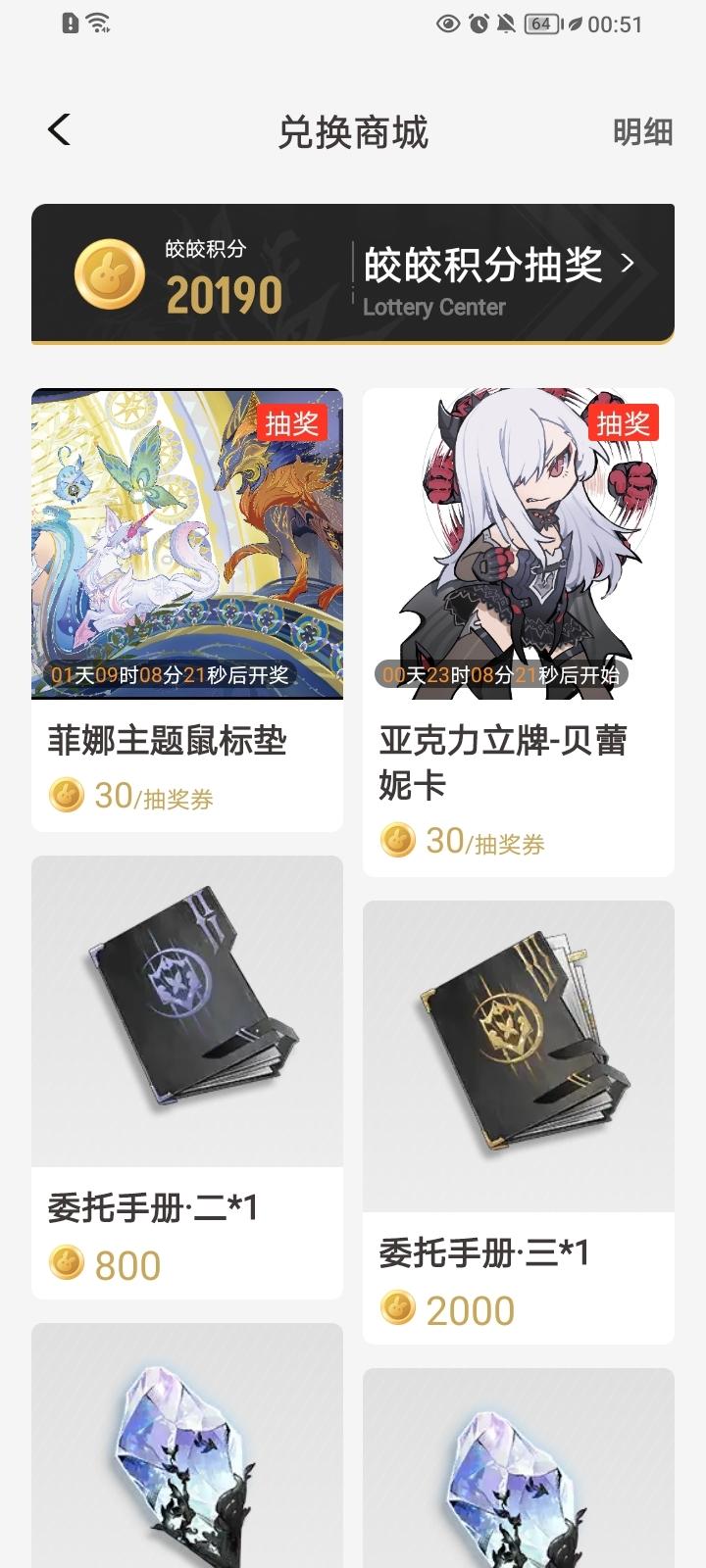Select 委托手册·二*1 for 800 points

coord(187,1076)
